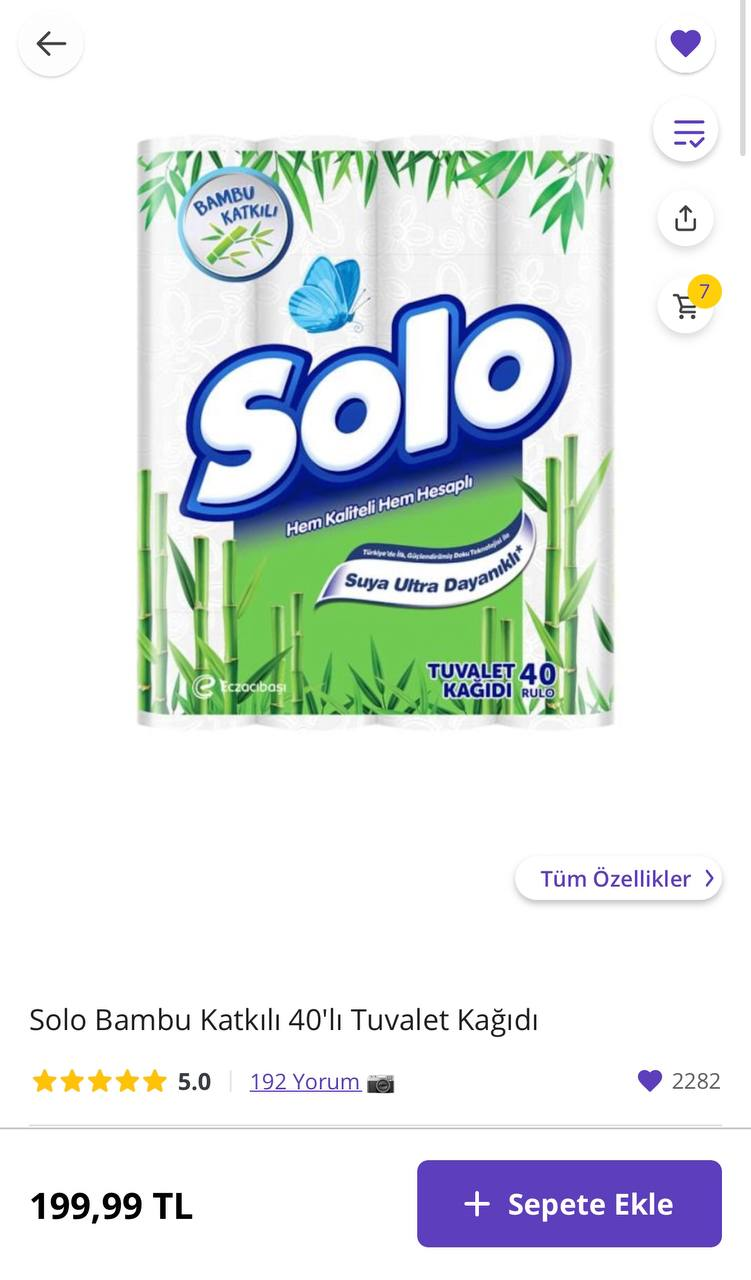Image resolution: width=751 pixels, height=1280 pixels.
Task: Open the add-to-list icon
Action: (x=688, y=132)
